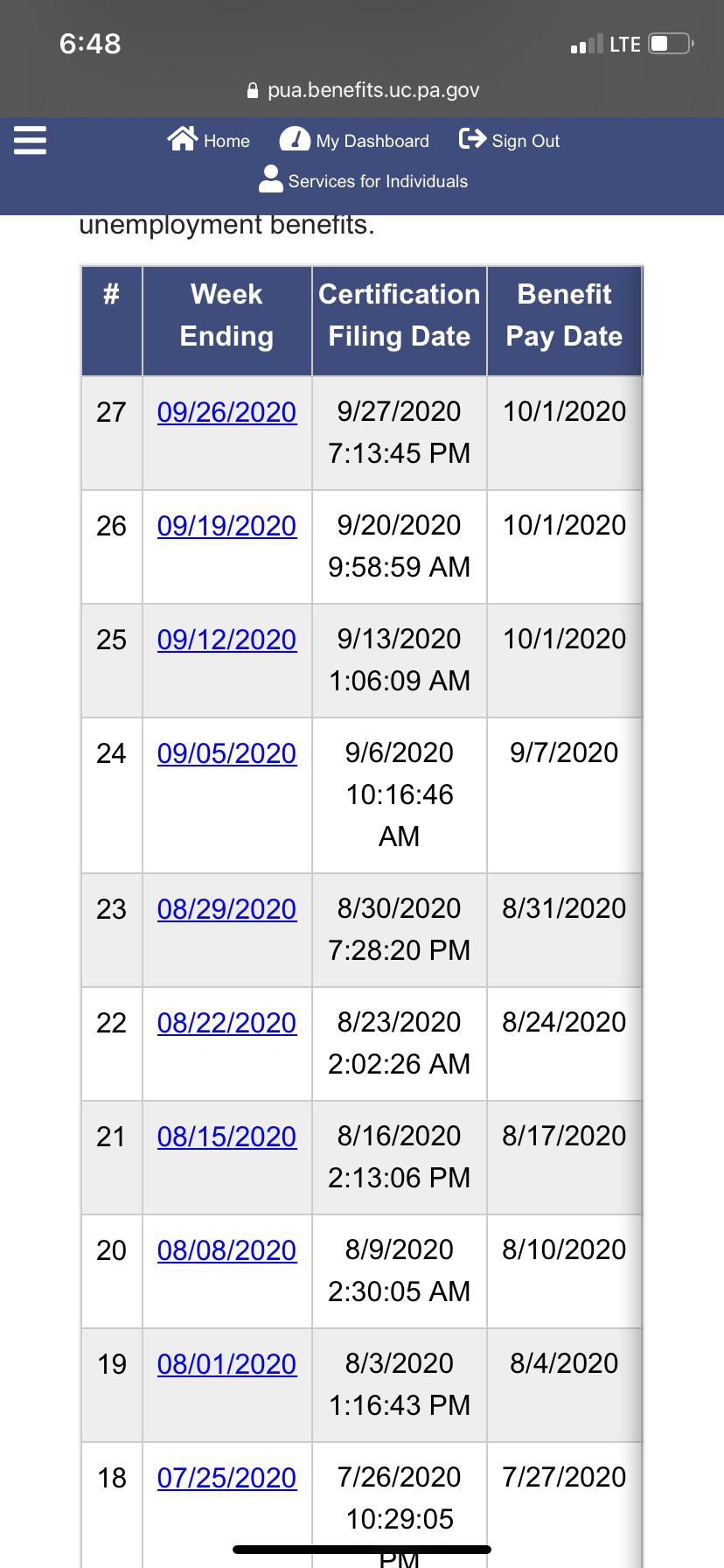Viewport: 724px width, 1568px height.
Task: Open certification for week ending 09/19/2020
Action: click(x=226, y=526)
